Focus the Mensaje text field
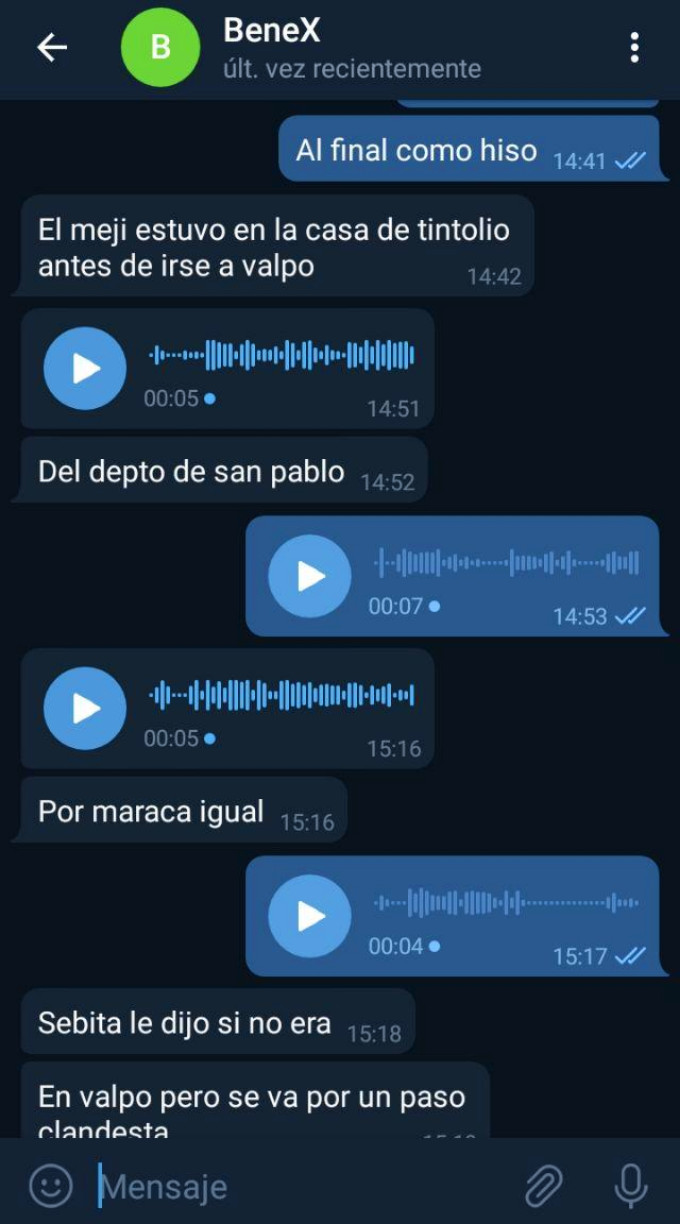Viewport: 680px width, 1224px height. pyautogui.click(x=300, y=1187)
